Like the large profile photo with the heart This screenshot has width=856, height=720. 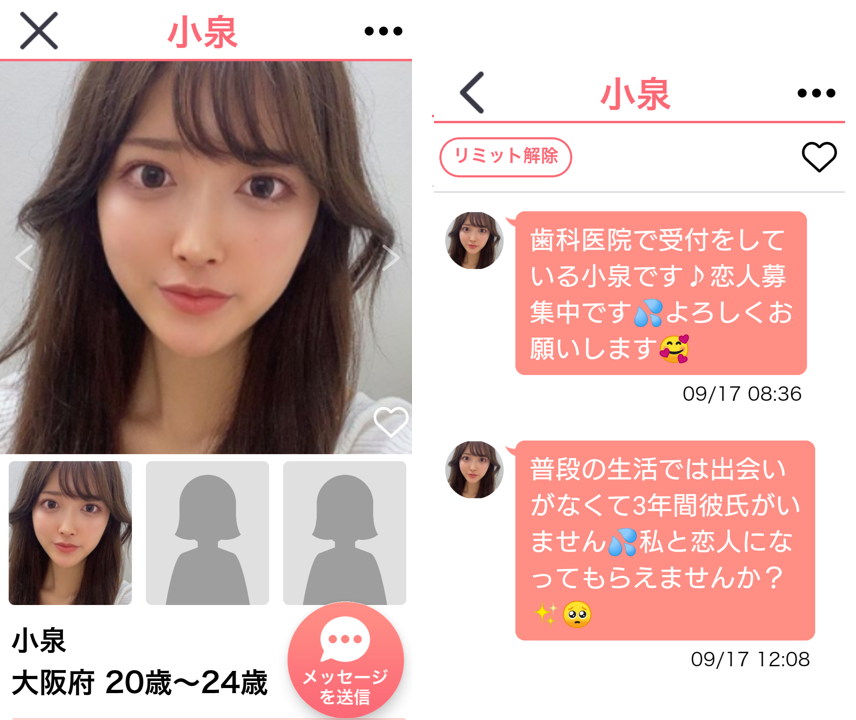click(390, 422)
